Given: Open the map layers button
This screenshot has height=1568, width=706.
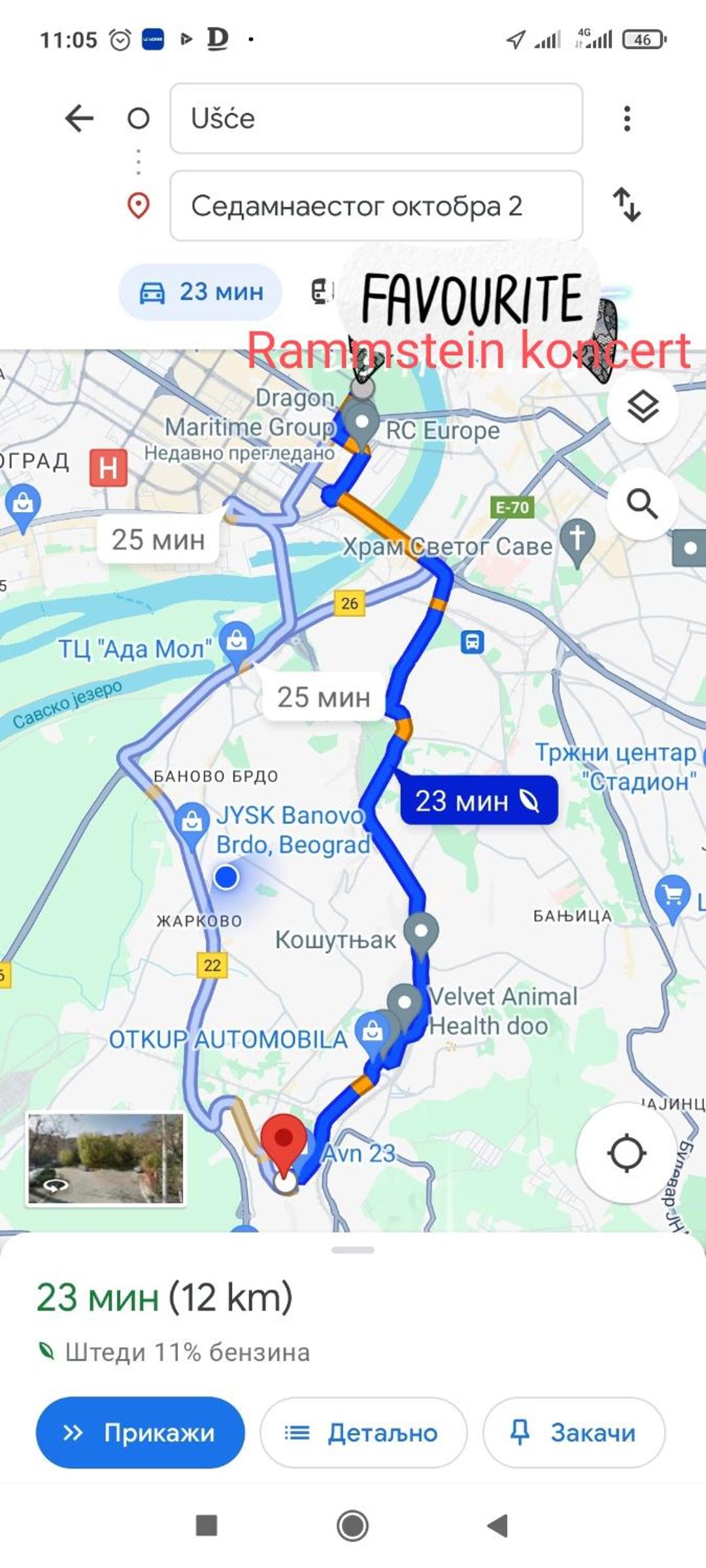Looking at the screenshot, I should 643,407.
